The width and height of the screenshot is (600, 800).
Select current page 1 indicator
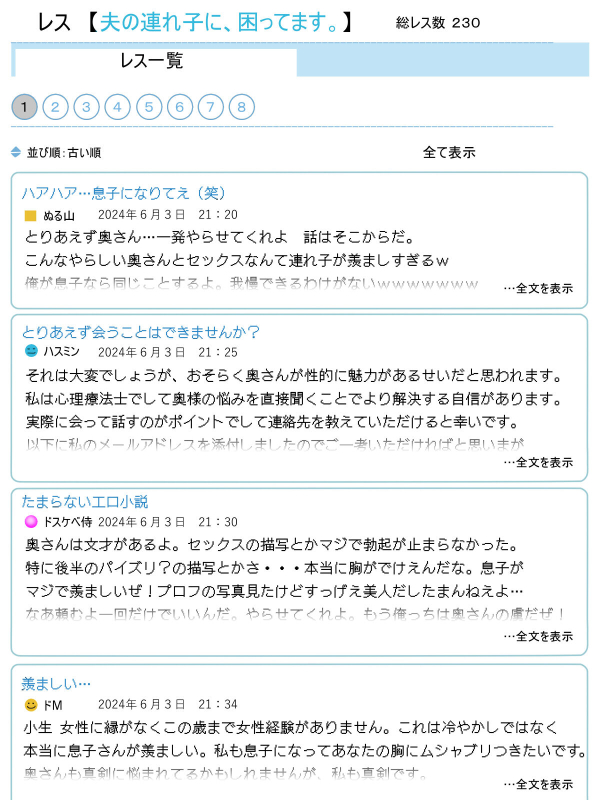[24, 107]
